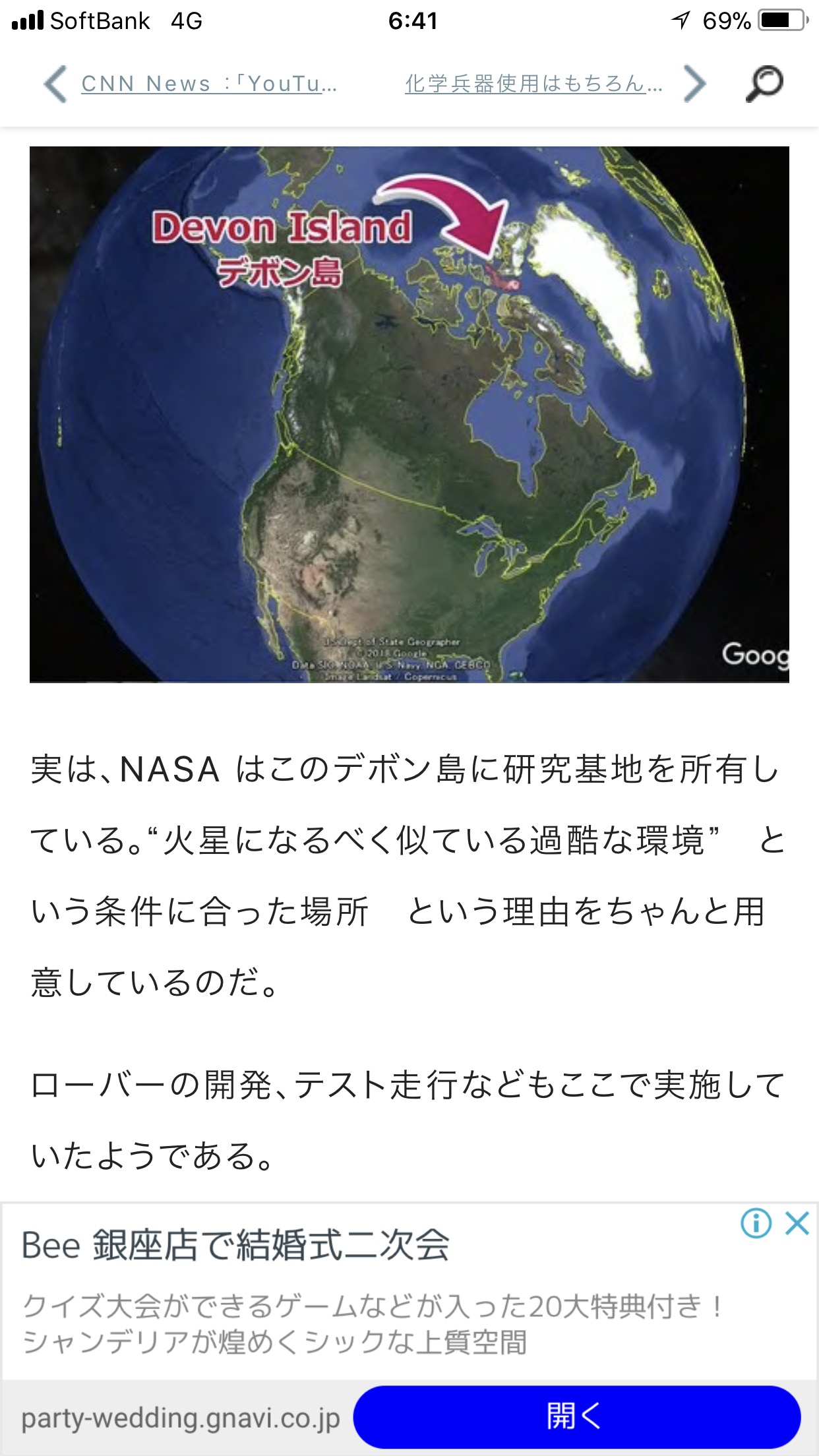This screenshot has width=819, height=1456.
Task: Close the ad banner with the X
Action: (797, 1224)
